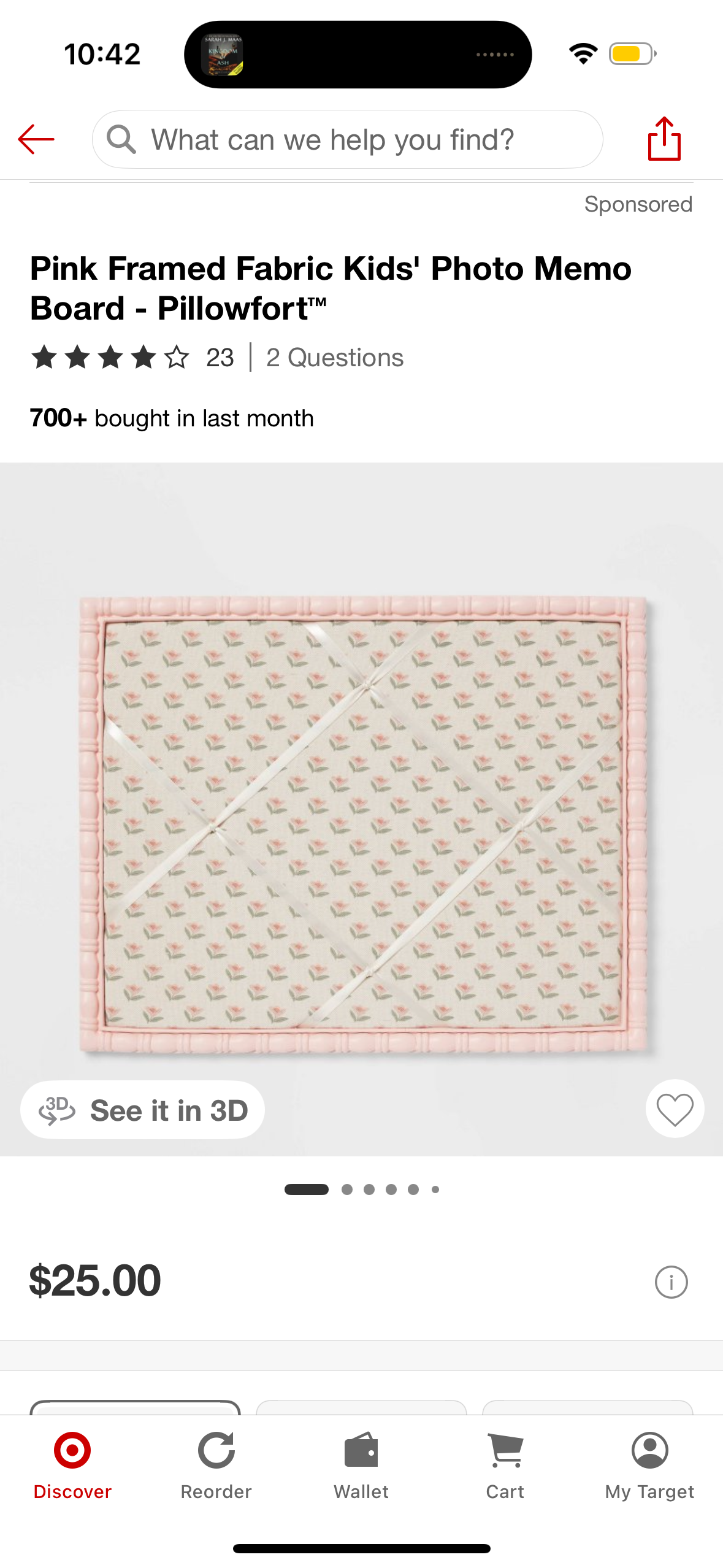Go to the Cart tab
The image size is (723, 1568).
click(x=505, y=1465)
